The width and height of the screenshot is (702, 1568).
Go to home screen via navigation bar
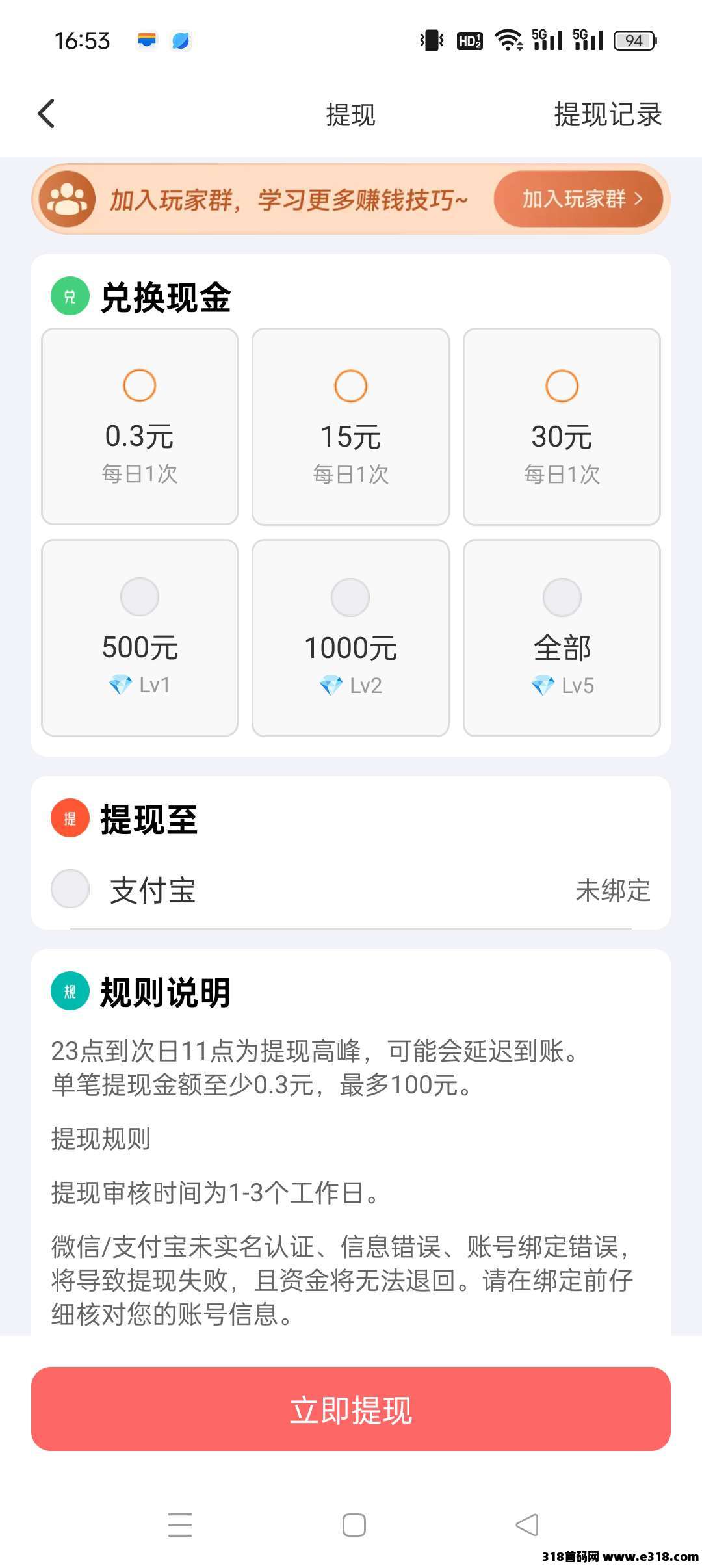tap(354, 1524)
